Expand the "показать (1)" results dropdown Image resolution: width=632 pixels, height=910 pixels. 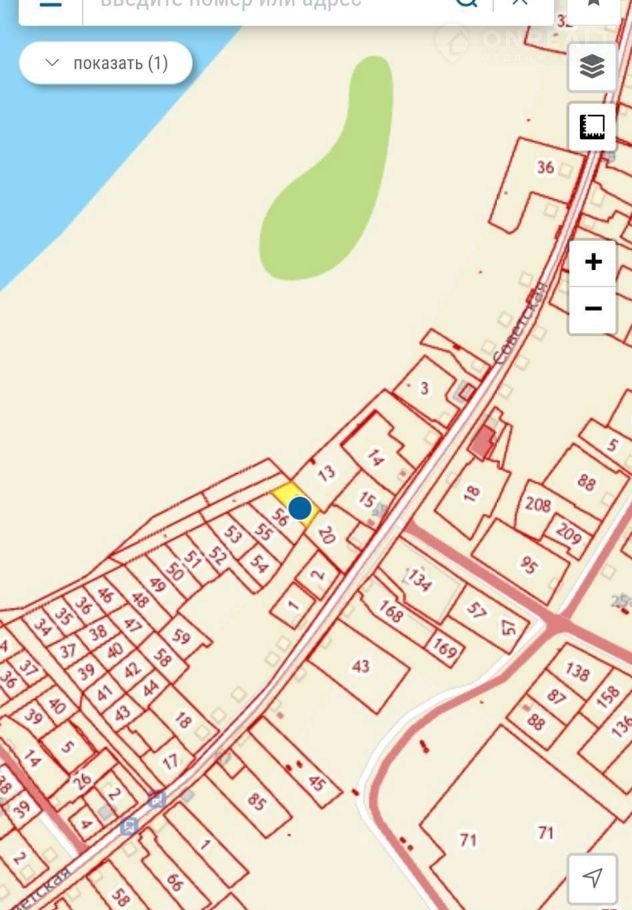click(105, 64)
